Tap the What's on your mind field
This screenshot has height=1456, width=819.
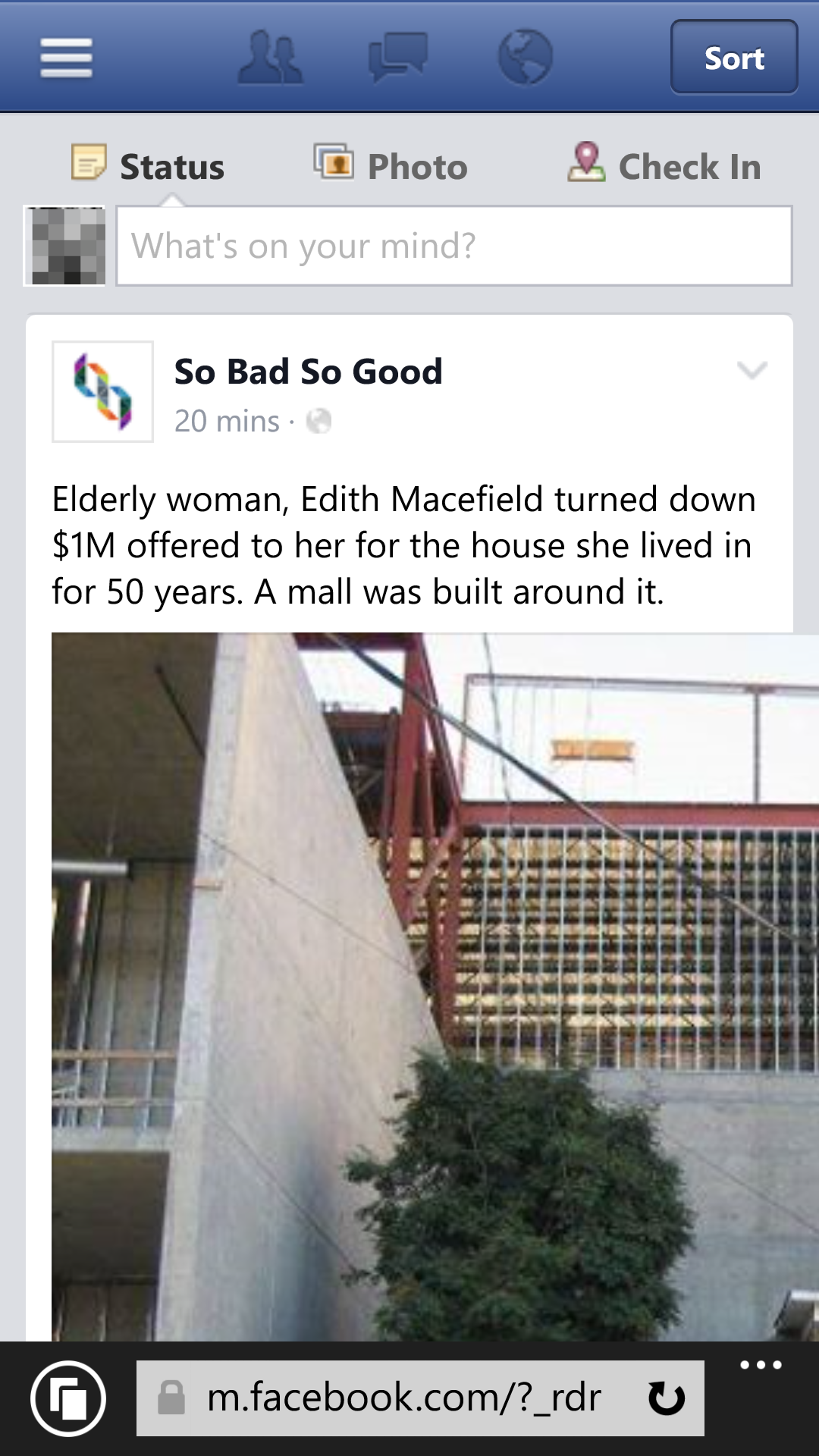click(x=453, y=246)
